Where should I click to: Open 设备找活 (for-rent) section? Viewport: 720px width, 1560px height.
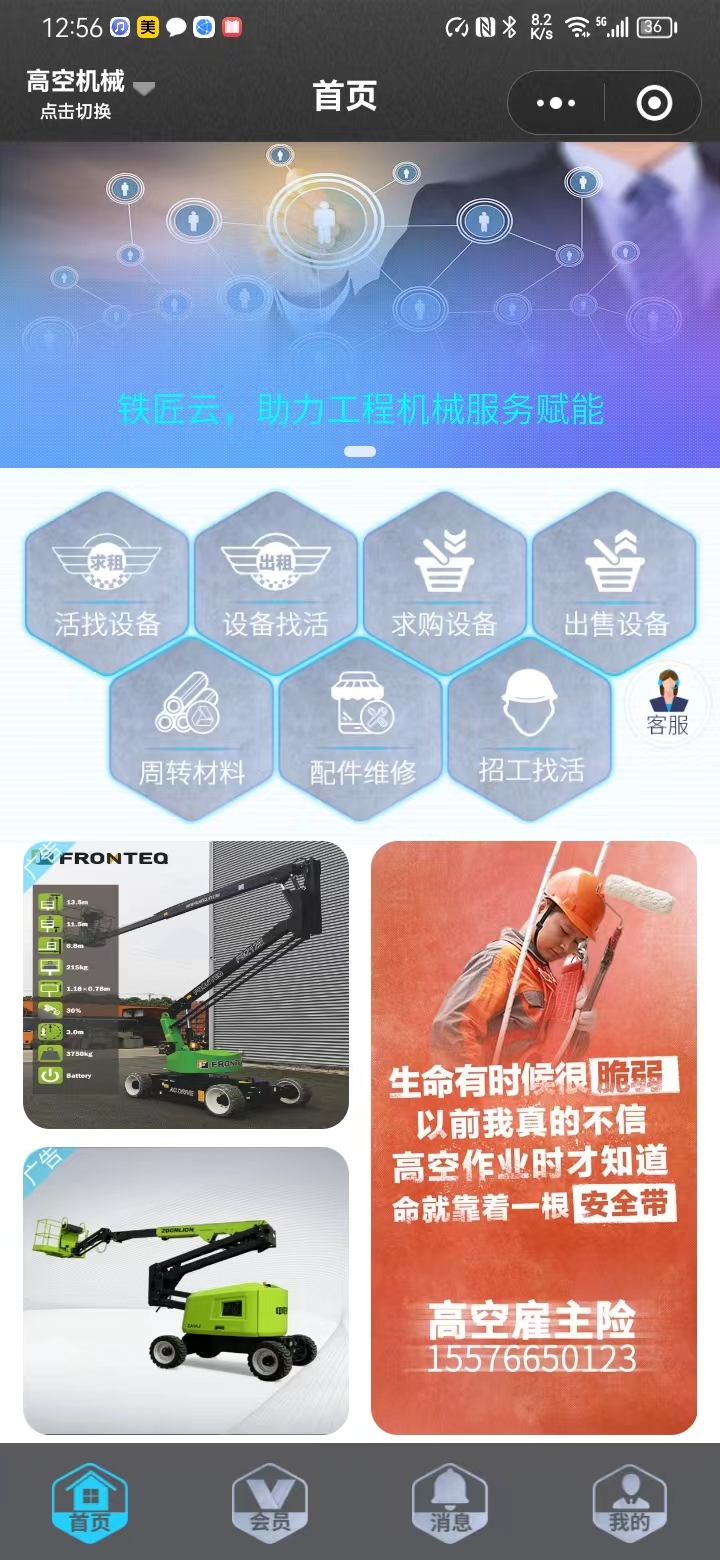[x=275, y=583]
